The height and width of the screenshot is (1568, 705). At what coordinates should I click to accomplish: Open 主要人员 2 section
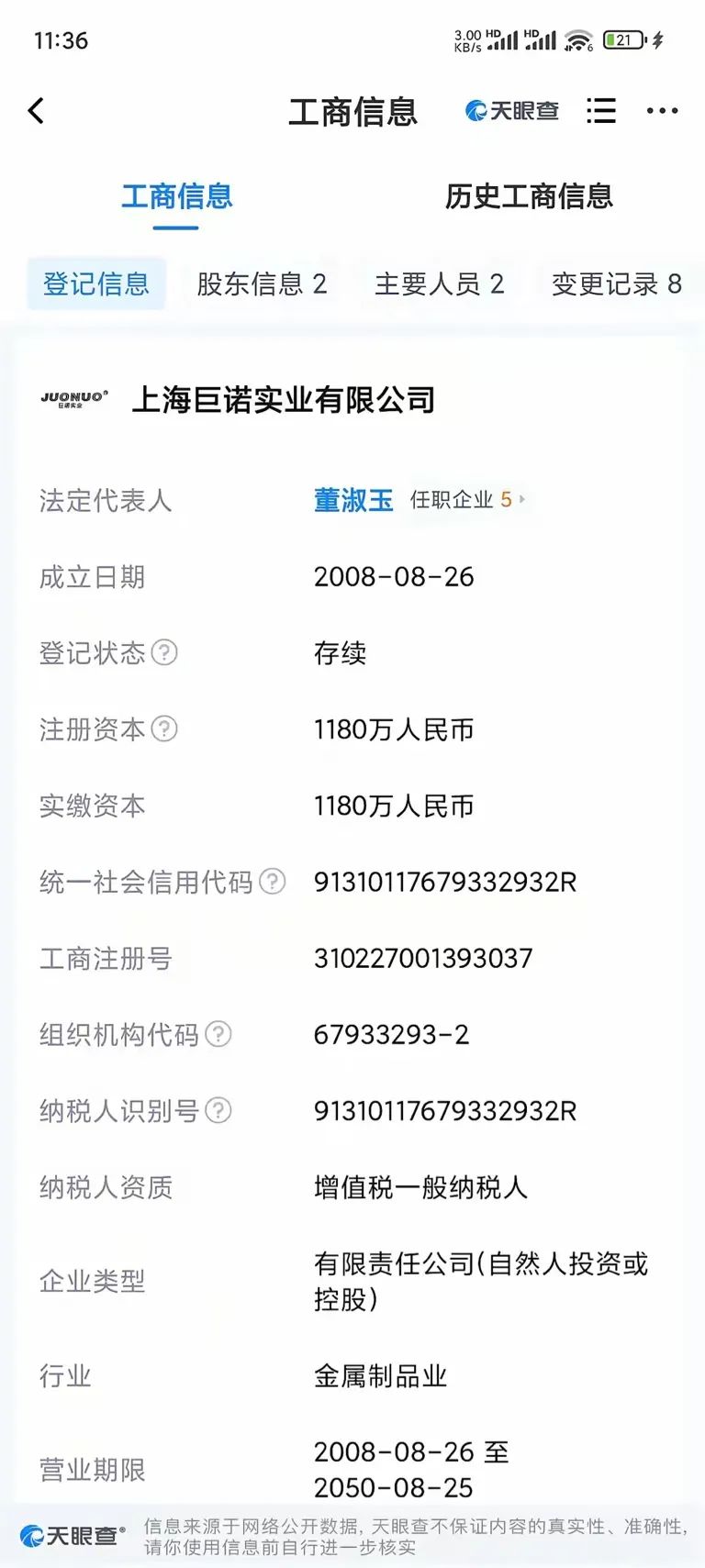coord(439,284)
